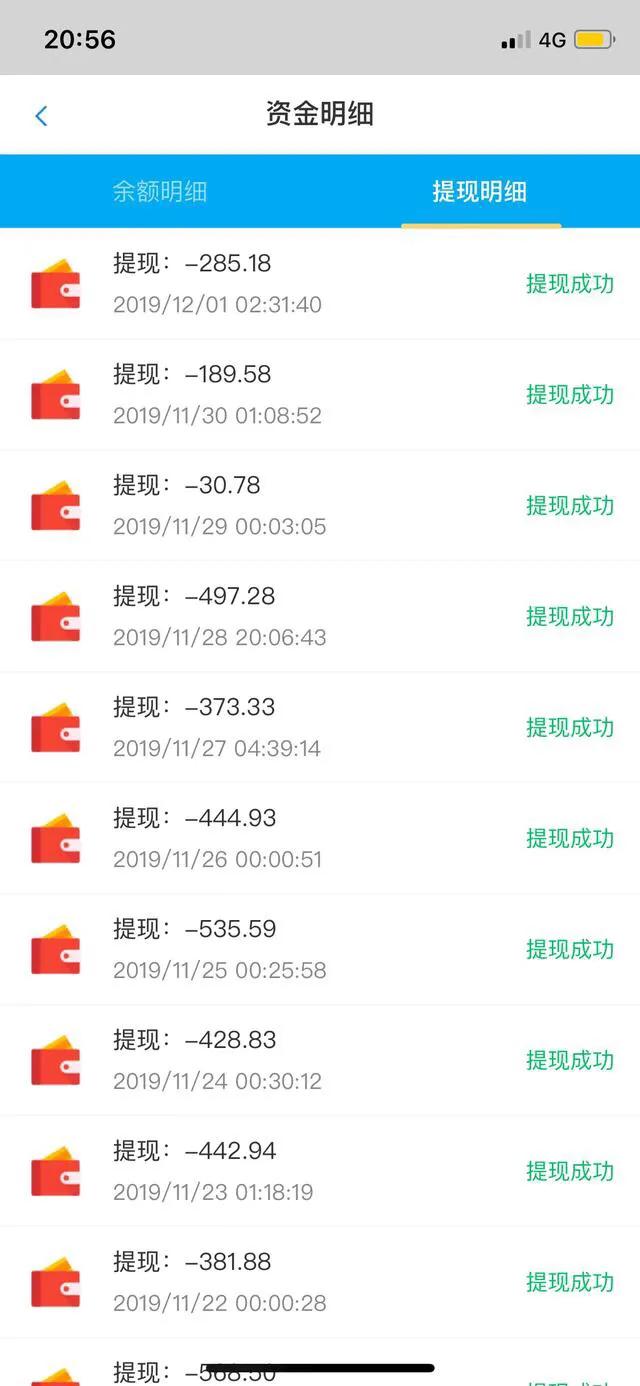View the -30.78 withdrawal entry
Viewport: 640px width, 1386px height.
coord(320,506)
